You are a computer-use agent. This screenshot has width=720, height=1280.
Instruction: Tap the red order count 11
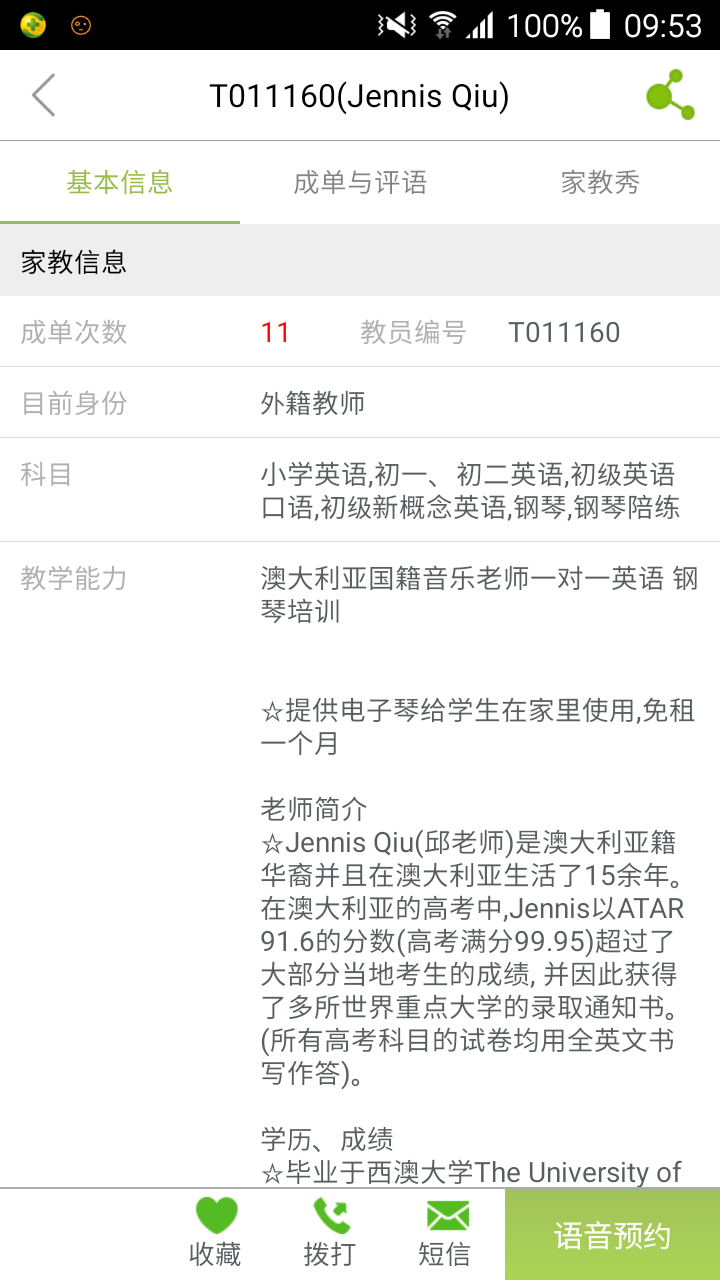[274, 332]
